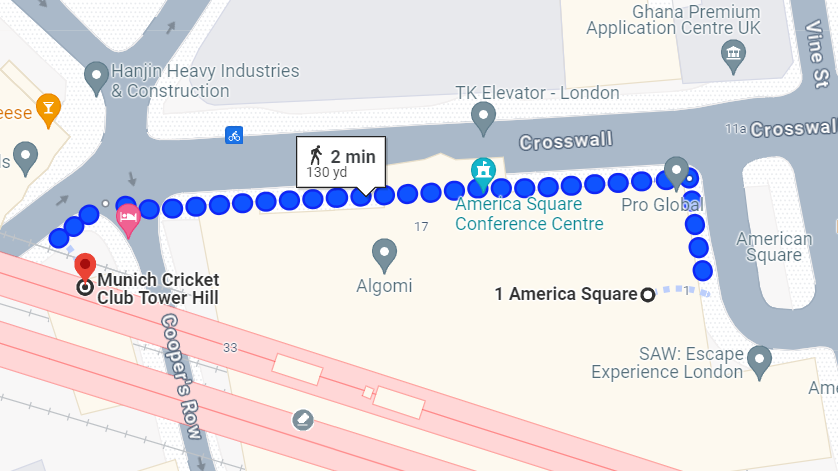Open SAW: Escape Experience London pin
This screenshot has width=838, height=471.
pos(759,362)
